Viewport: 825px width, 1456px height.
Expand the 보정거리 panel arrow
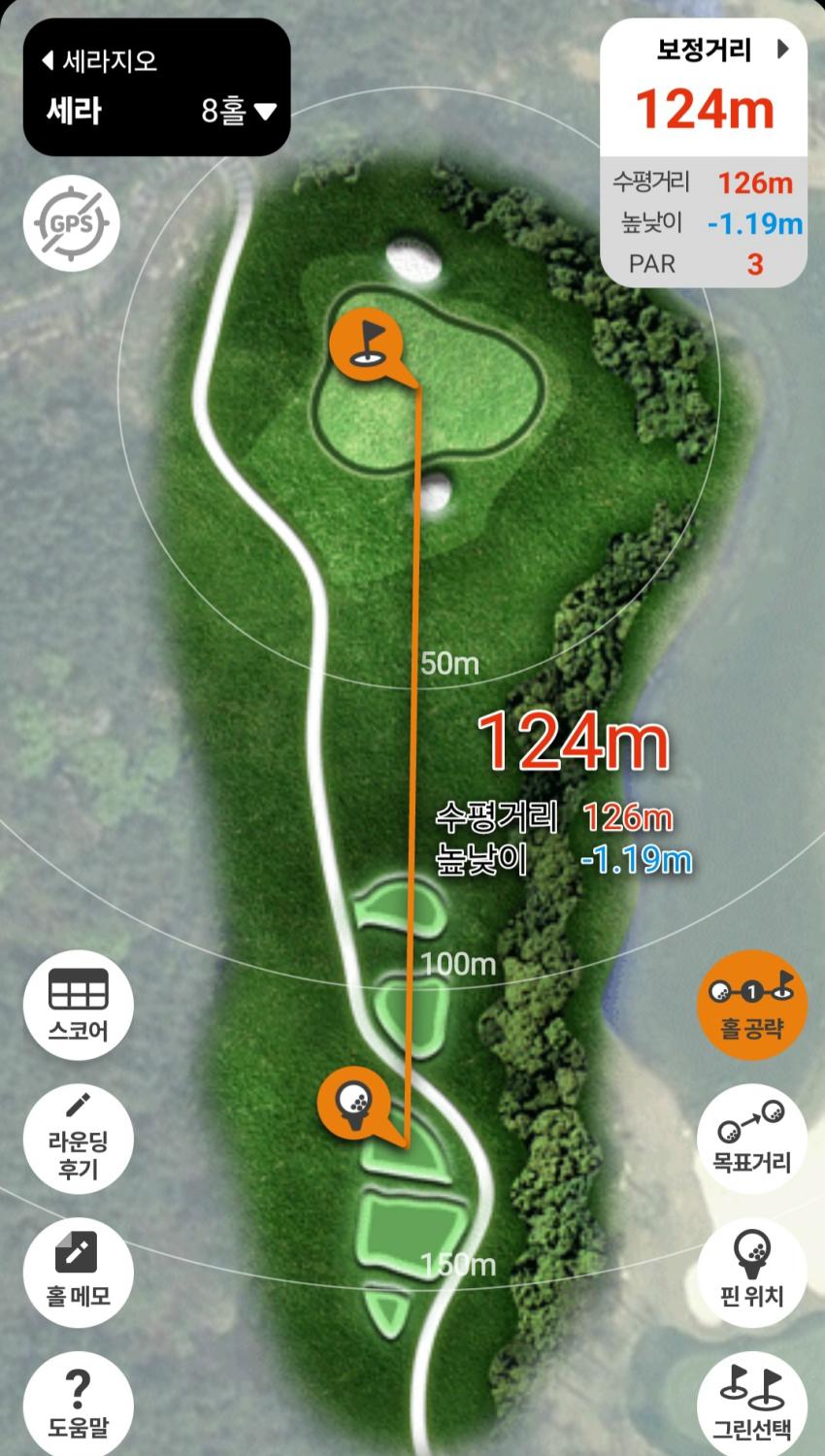pyautogui.click(x=783, y=49)
